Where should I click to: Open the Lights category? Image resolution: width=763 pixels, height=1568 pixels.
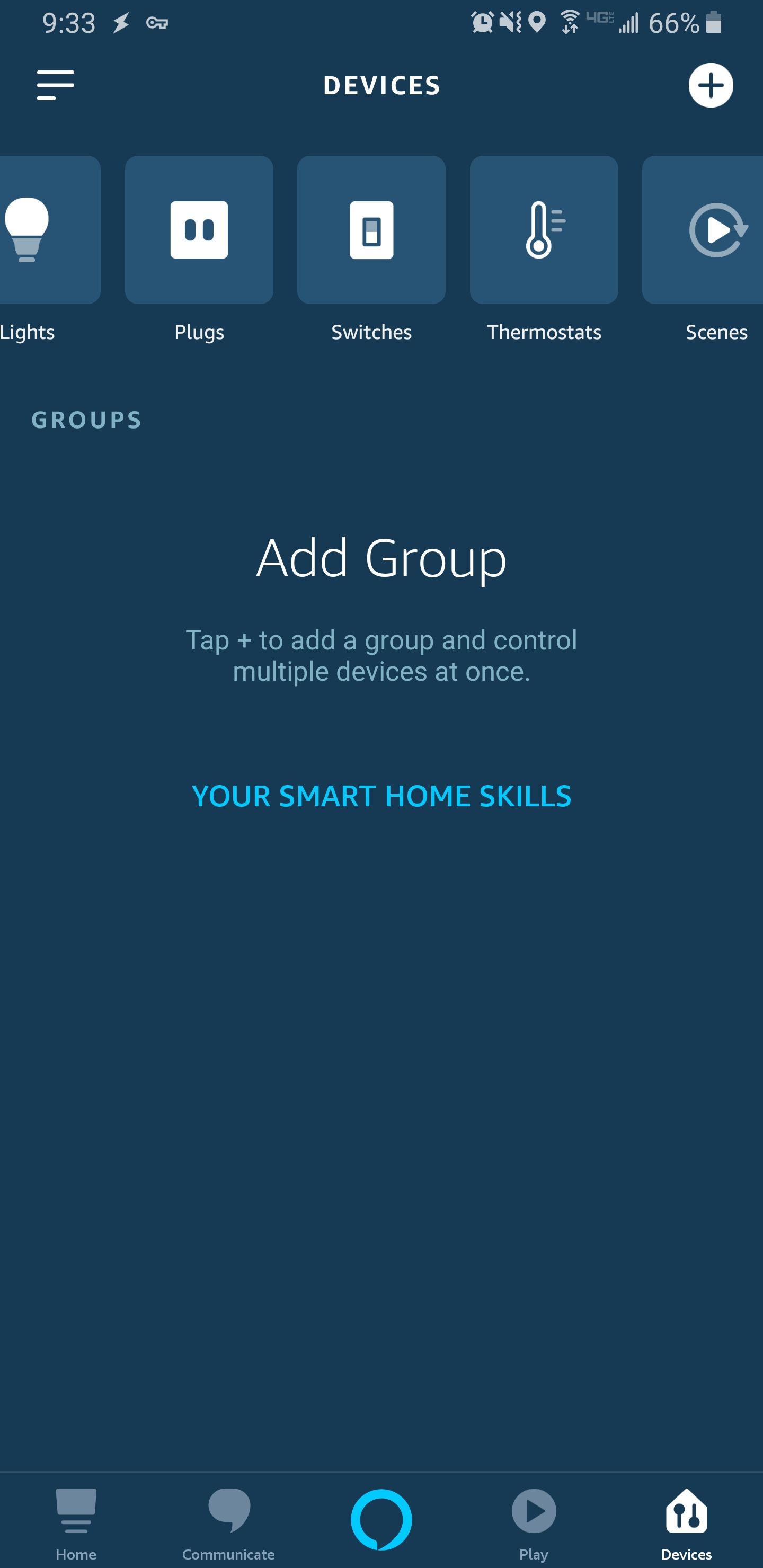coord(50,230)
